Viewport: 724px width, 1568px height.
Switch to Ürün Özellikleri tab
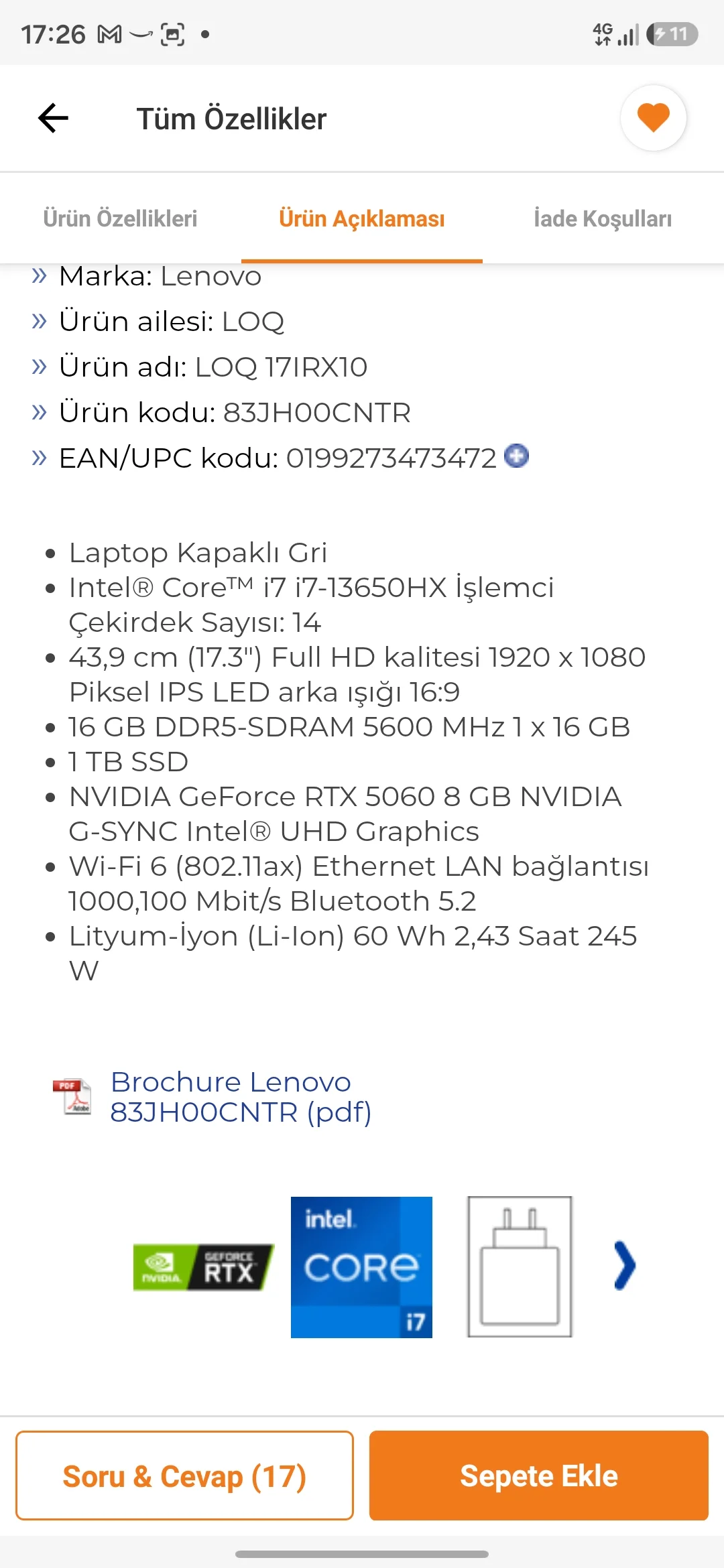pos(121,218)
